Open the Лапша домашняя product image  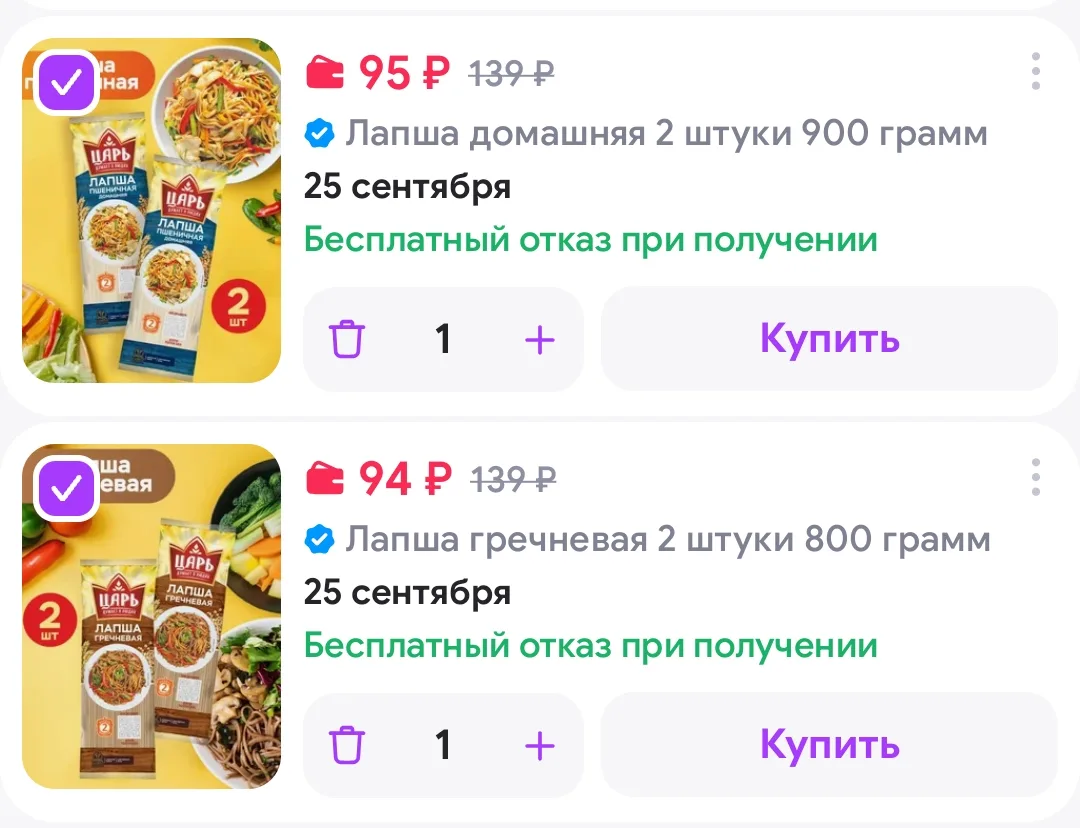pyautogui.click(x=152, y=210)
